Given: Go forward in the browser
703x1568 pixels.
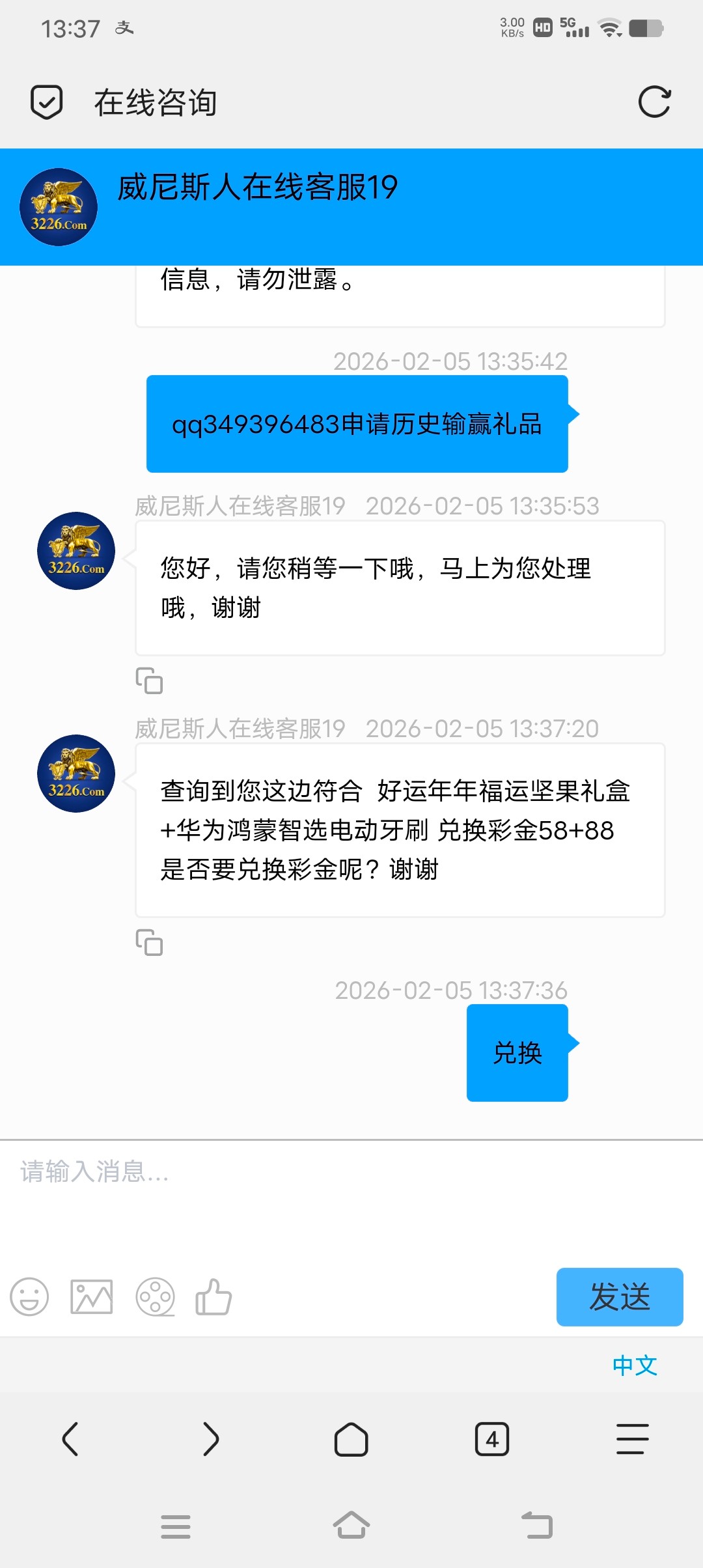Looking at the screenshot, I should pos(211,1438).
